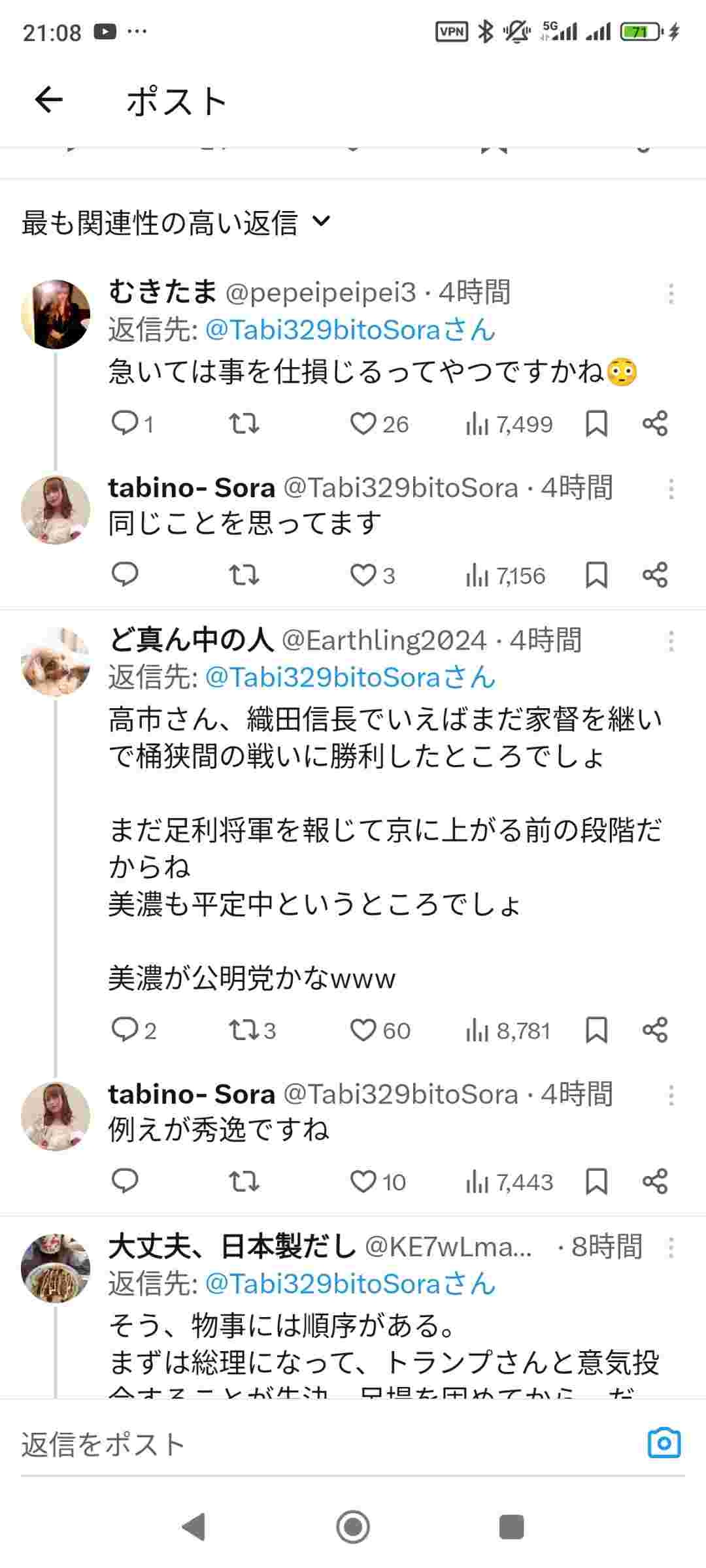Open the menu on 大丈夫、日本製だし's reply
This screenshot has height=1568, width=706.
[671, 1248]
